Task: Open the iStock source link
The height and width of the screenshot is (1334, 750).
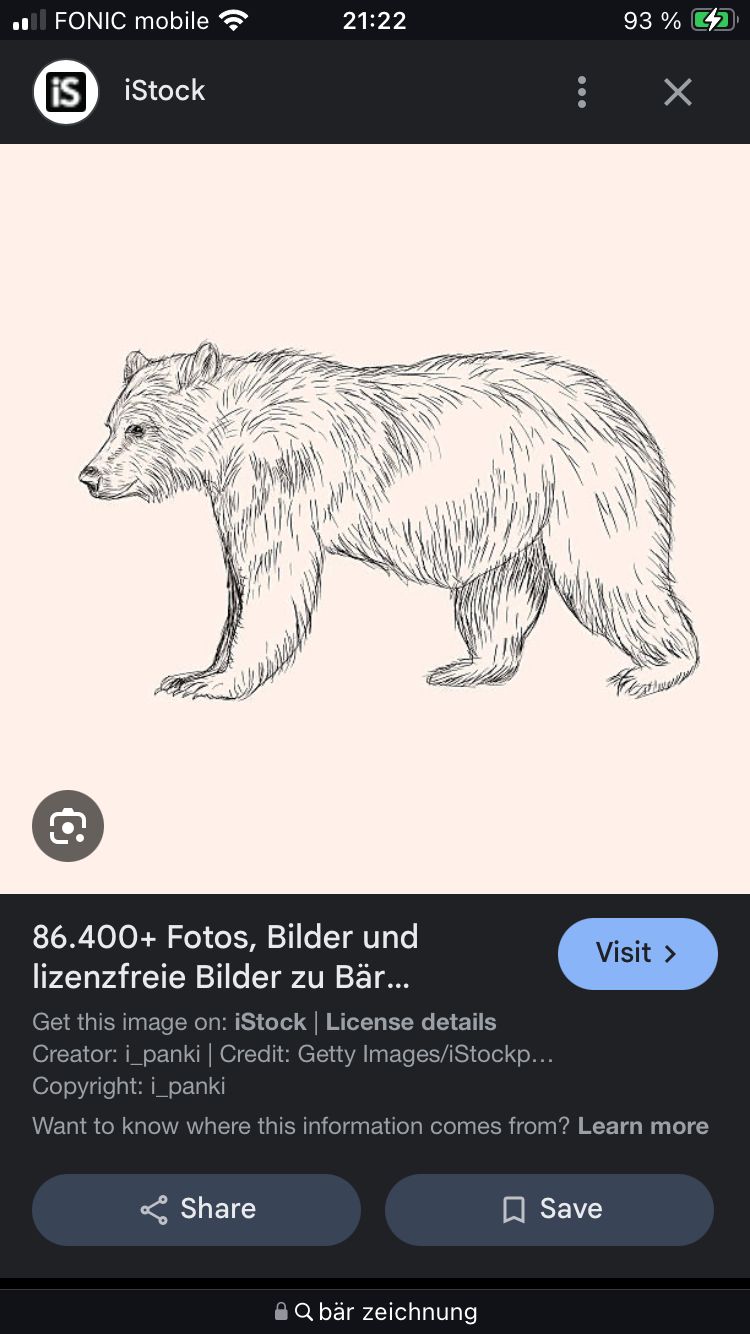Action: pyautogui.click(x=270, y=1022)
